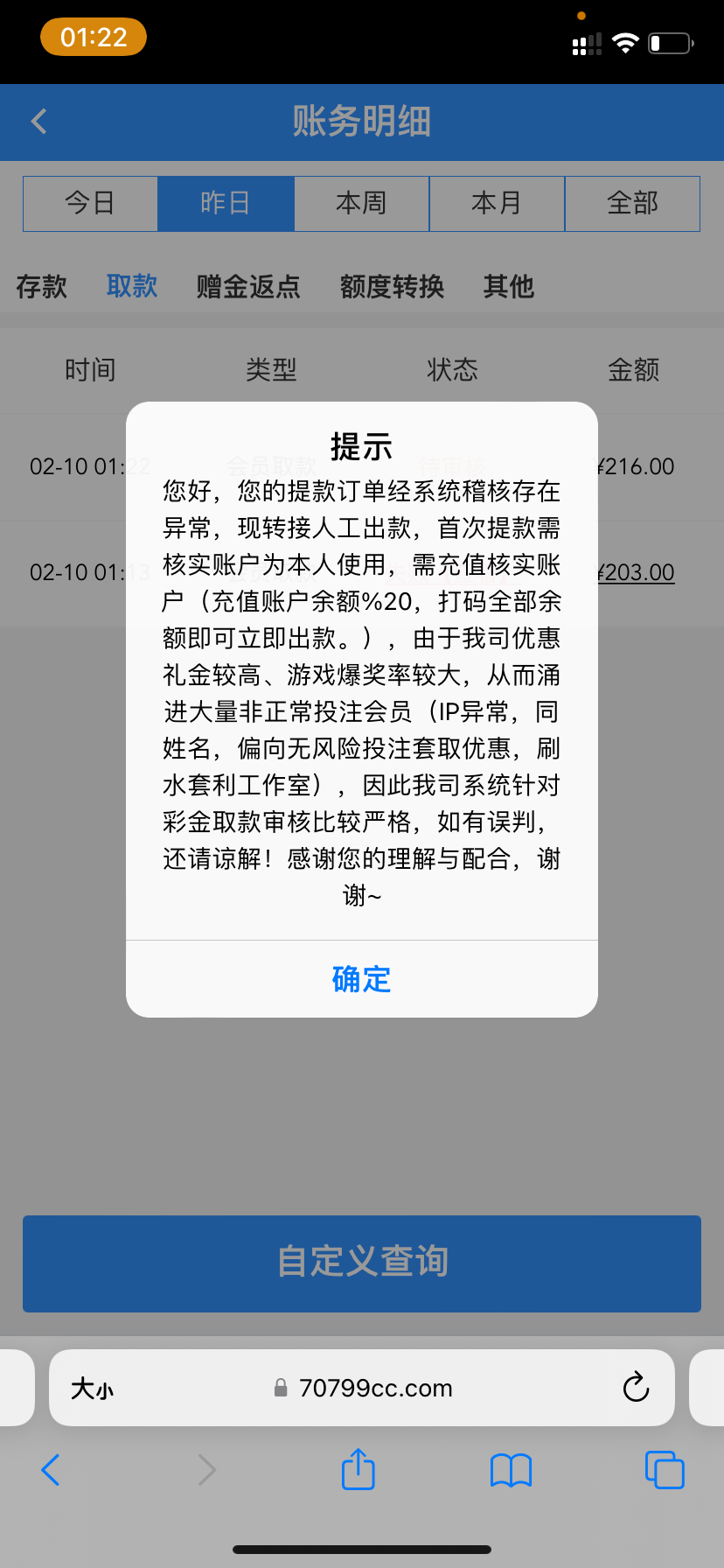The height and width of the screenshot is (1568, 724).
Task: Open the Share sheet in Safari
Action: tap(358, 1470)
